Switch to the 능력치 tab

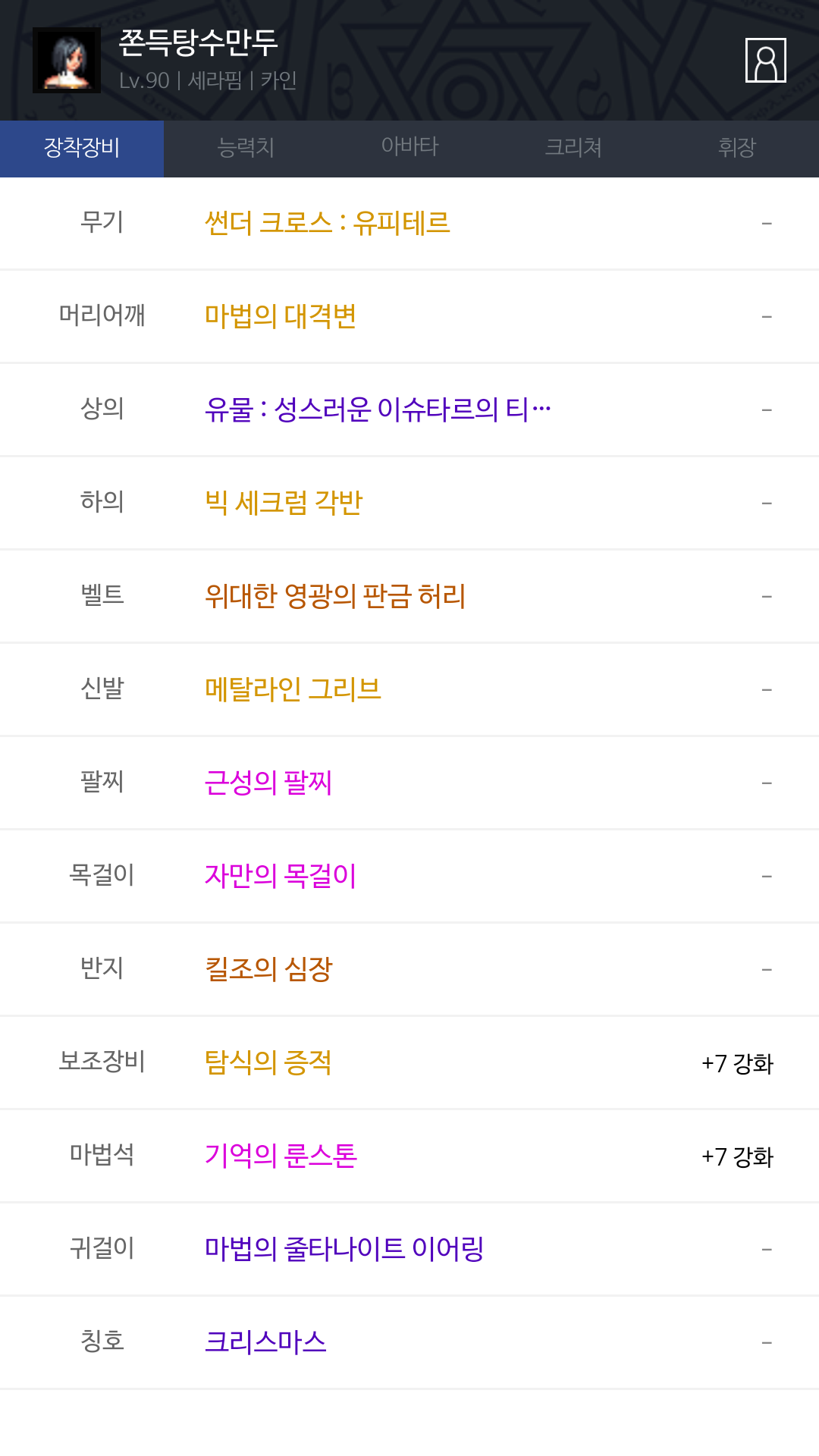click(x=246, y=148)
